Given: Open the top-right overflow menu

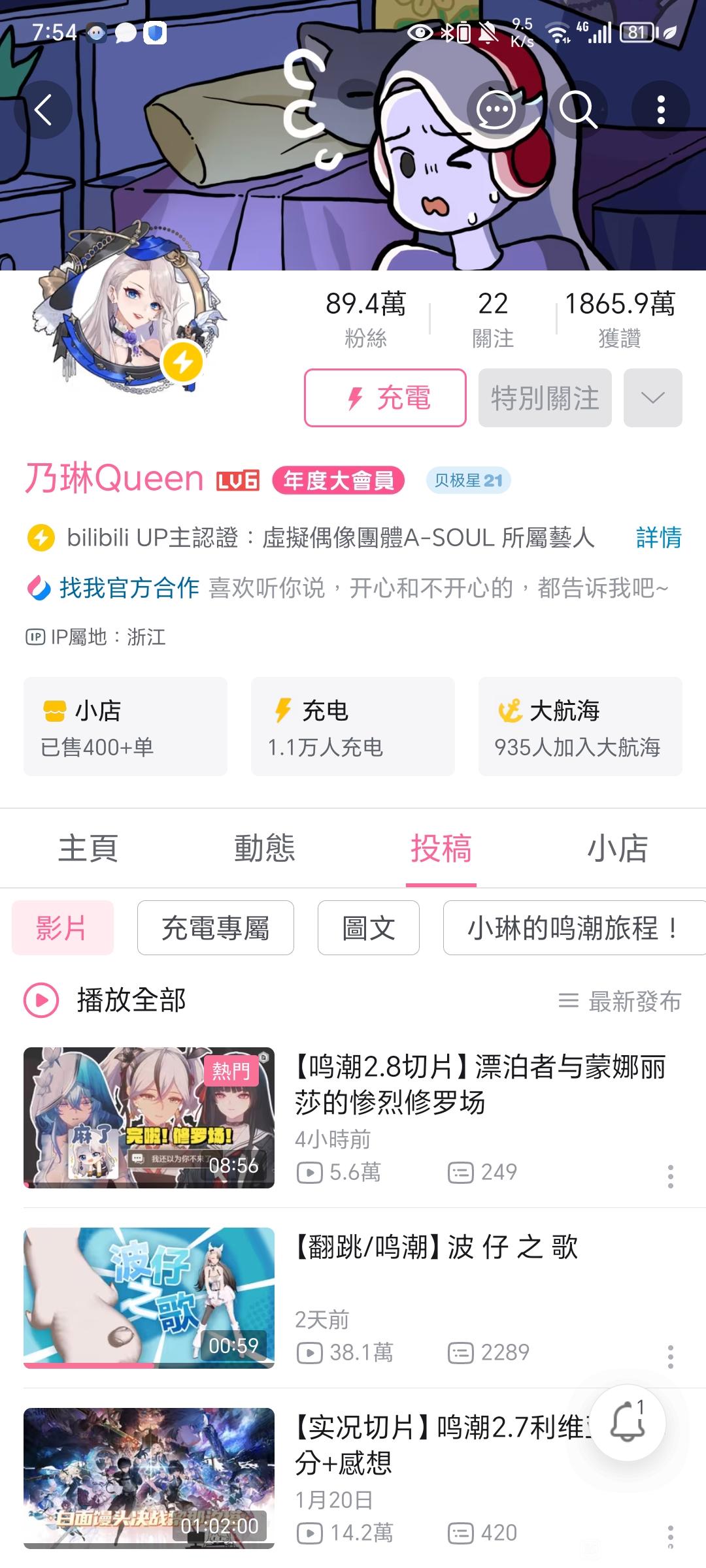Looking at the screenshot, I should coord(661,110).
